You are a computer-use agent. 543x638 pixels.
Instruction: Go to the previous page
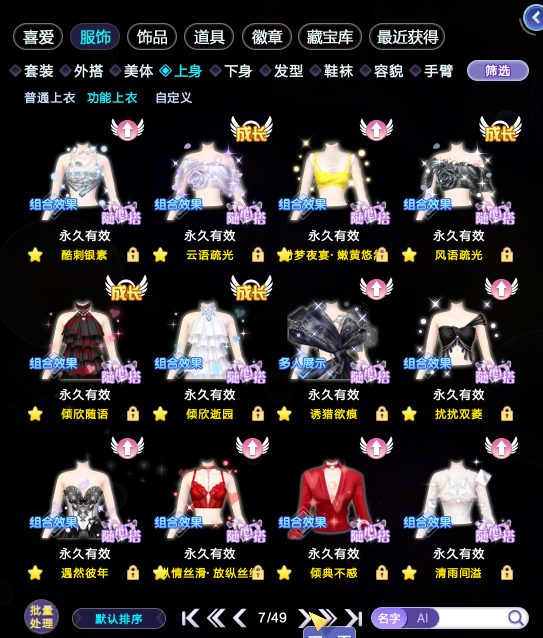[x=240, y=618]
